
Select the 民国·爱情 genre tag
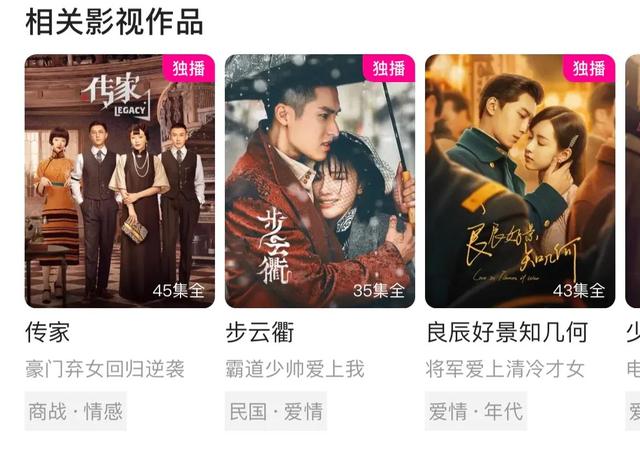pos(276,411)
